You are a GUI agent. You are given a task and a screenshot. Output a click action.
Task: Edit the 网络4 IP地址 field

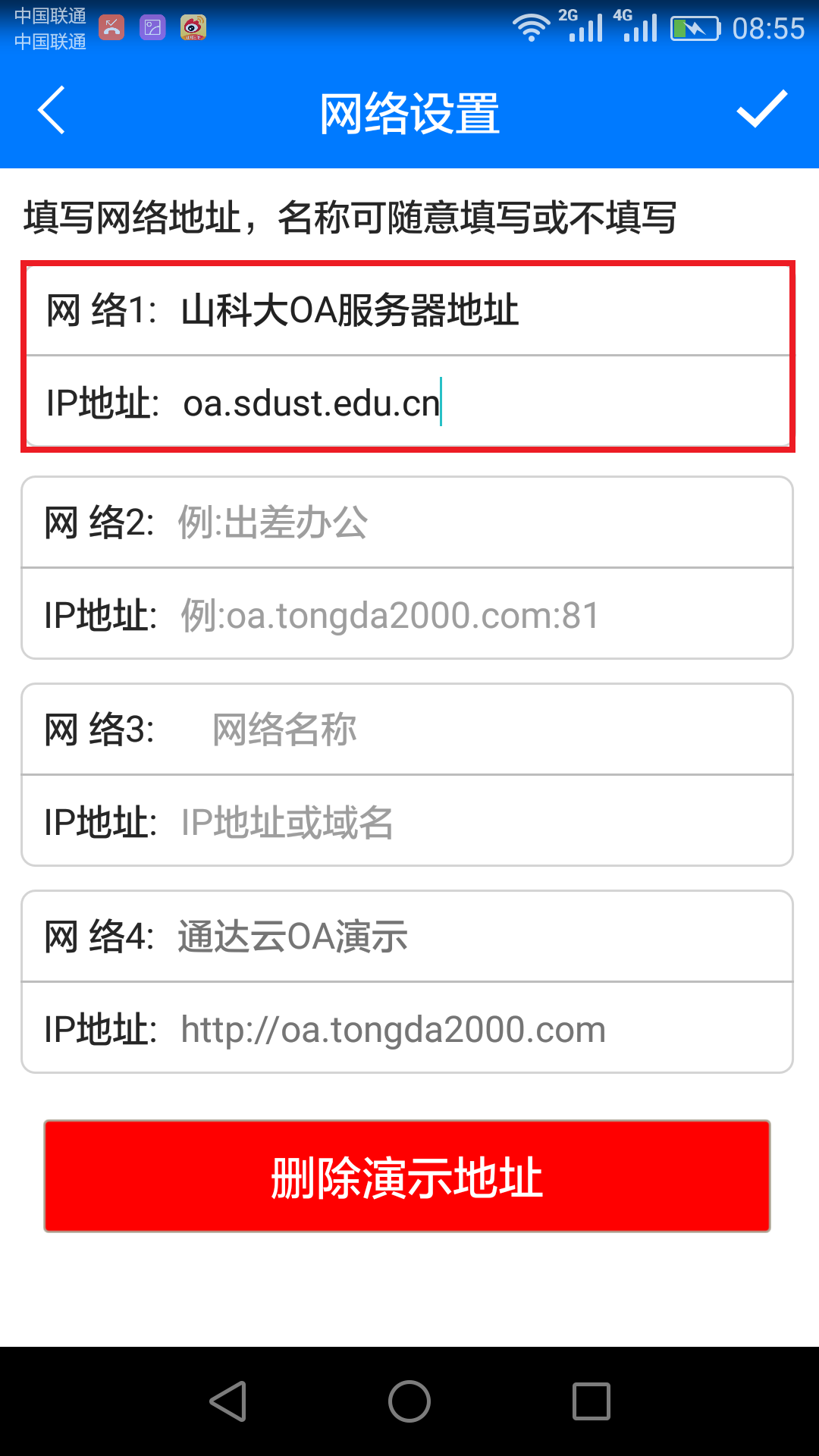point(478,1029)
